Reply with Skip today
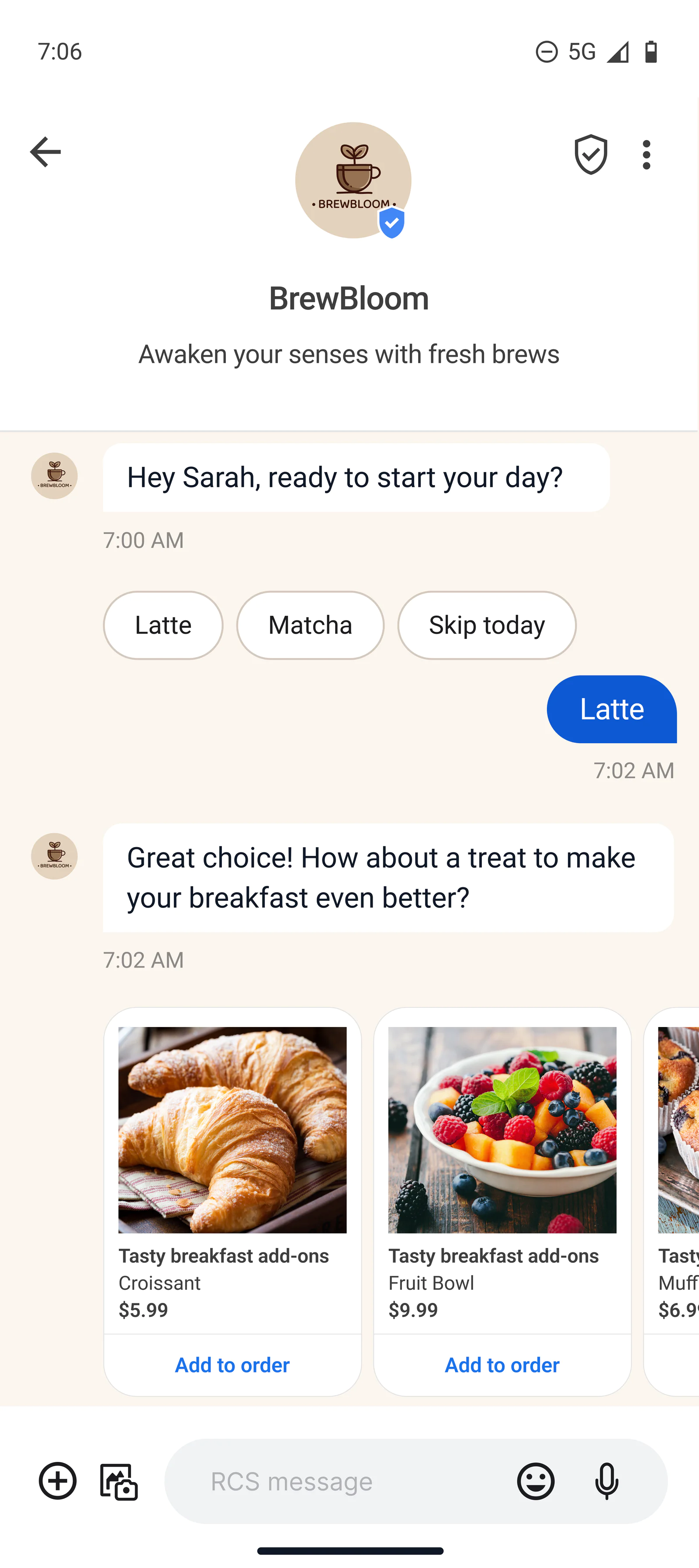 [487, 625]
